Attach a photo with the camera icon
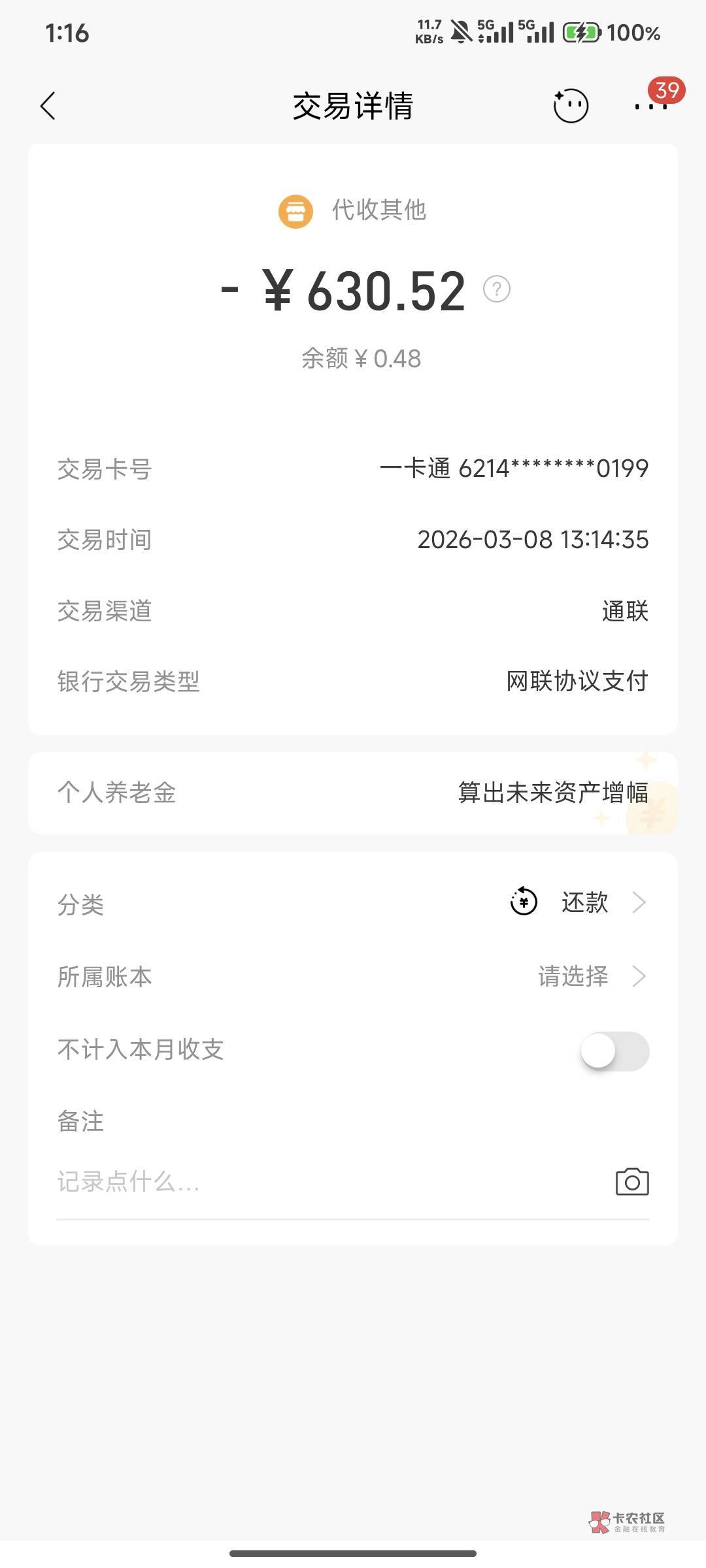Screen dimensions: 706x1568 (x=632, y=1182)
